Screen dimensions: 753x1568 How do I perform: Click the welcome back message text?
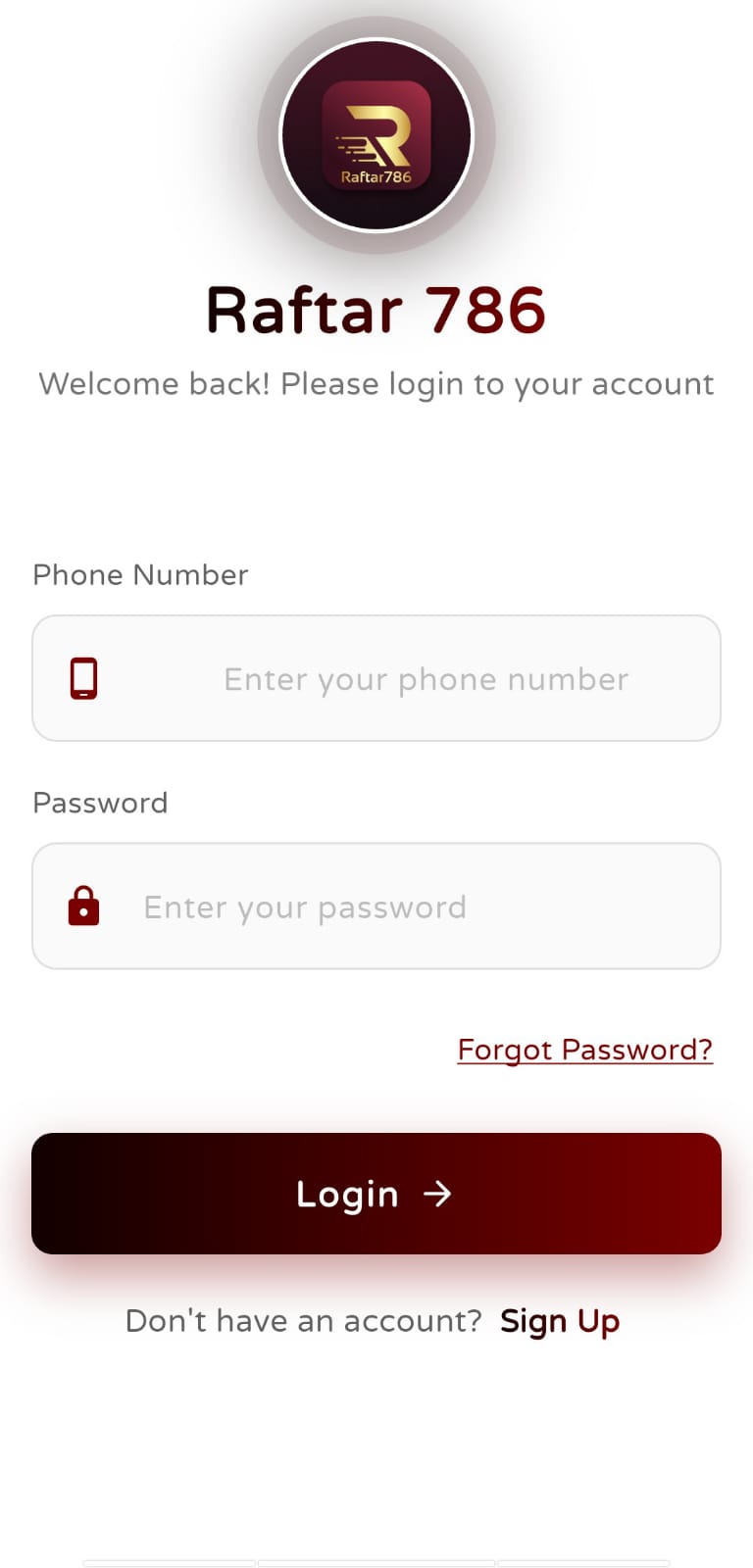coord(376,383)
